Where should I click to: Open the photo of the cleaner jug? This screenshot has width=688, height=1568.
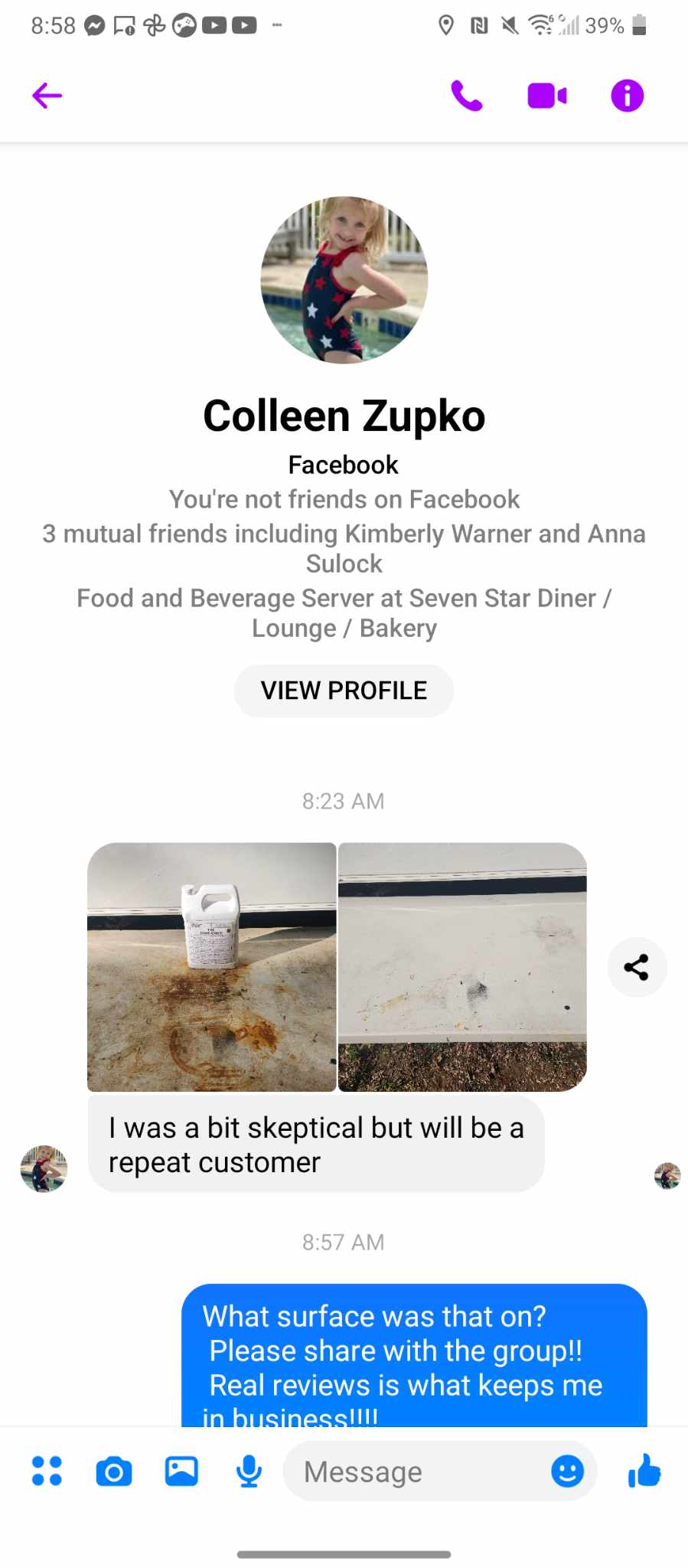point(212,967)
